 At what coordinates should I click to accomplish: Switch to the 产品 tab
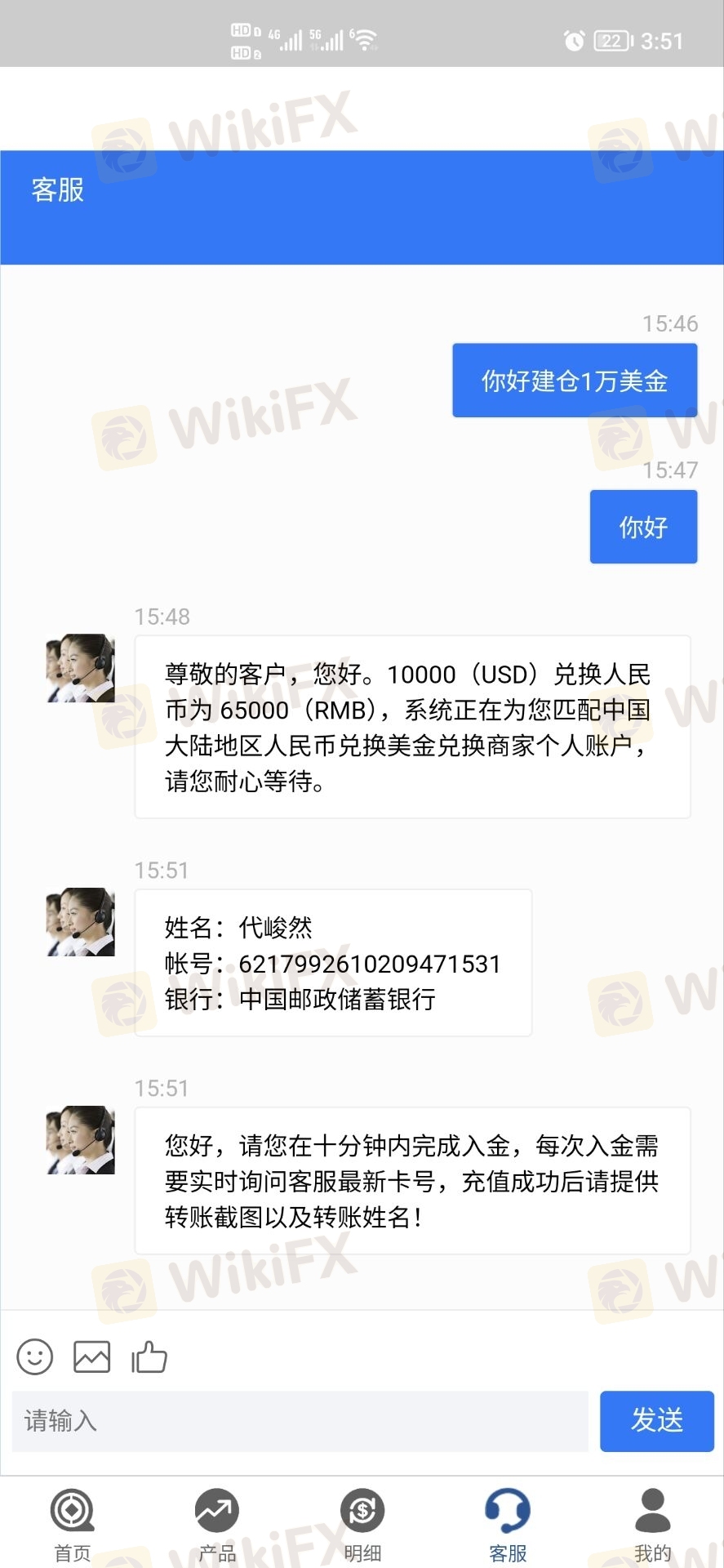click(217, 1524)
